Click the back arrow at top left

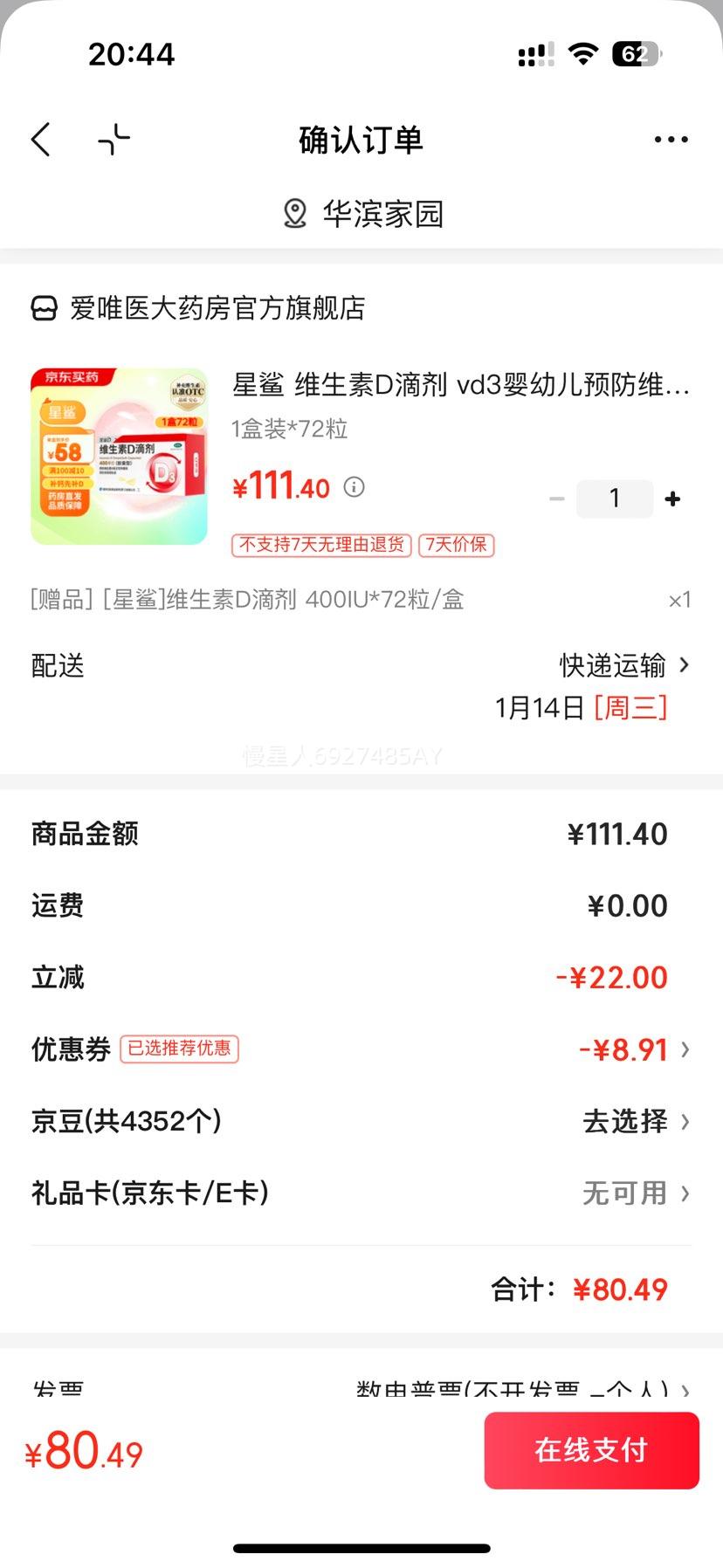pyautogui.click(x=40, y=139)
